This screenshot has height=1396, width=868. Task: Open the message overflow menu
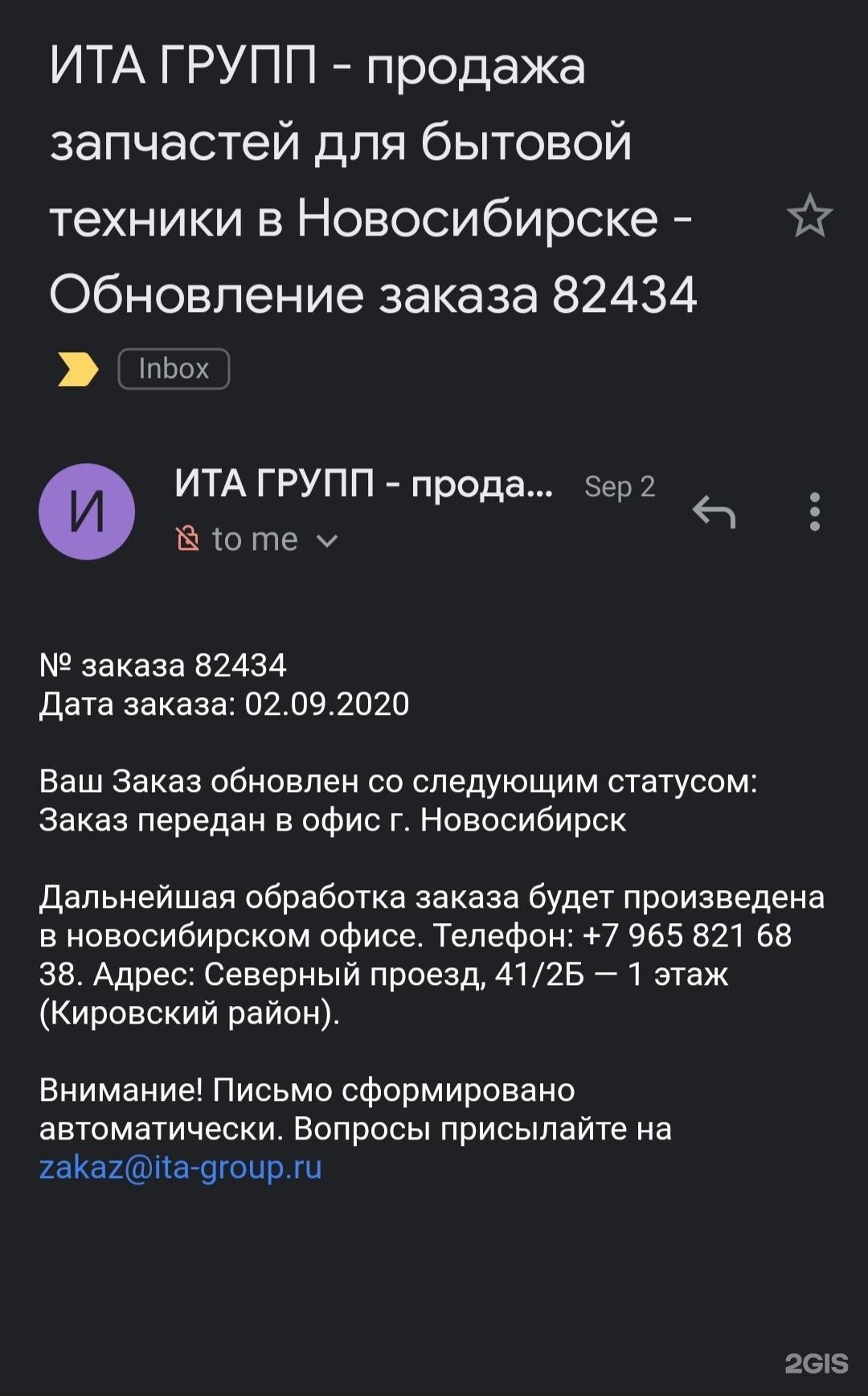click(x=814, y=511)
